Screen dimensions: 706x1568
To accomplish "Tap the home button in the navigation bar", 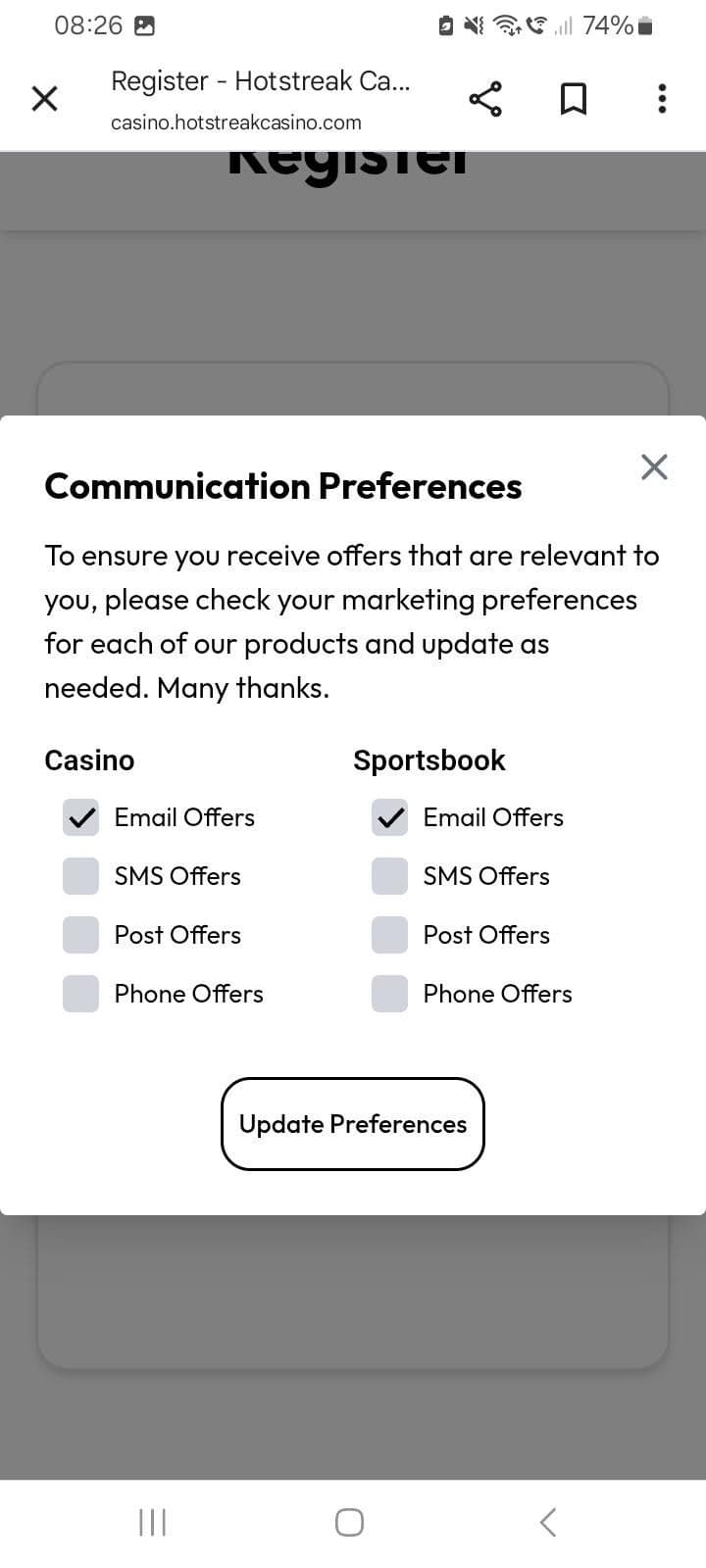I will point(348,1521).
